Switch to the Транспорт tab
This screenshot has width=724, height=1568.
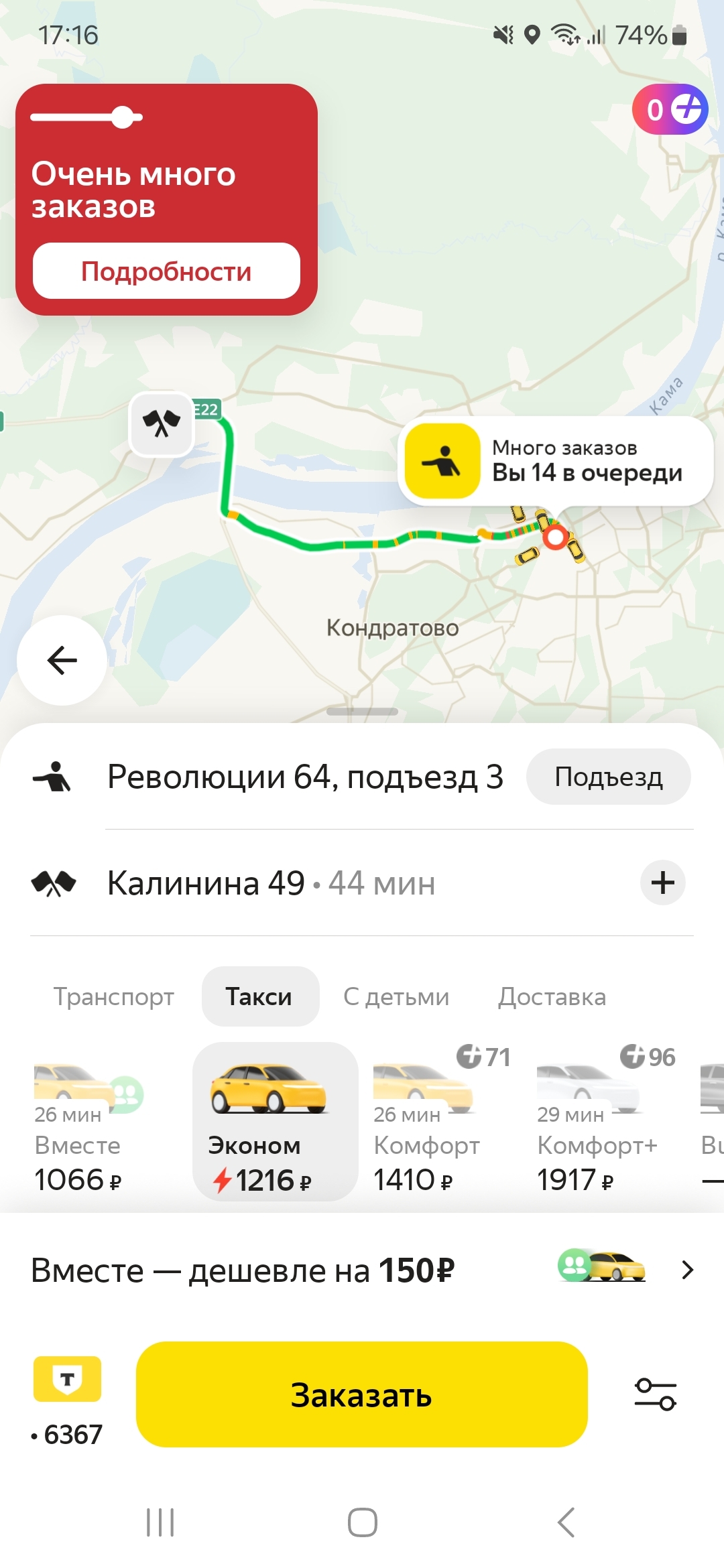point(114,996)
